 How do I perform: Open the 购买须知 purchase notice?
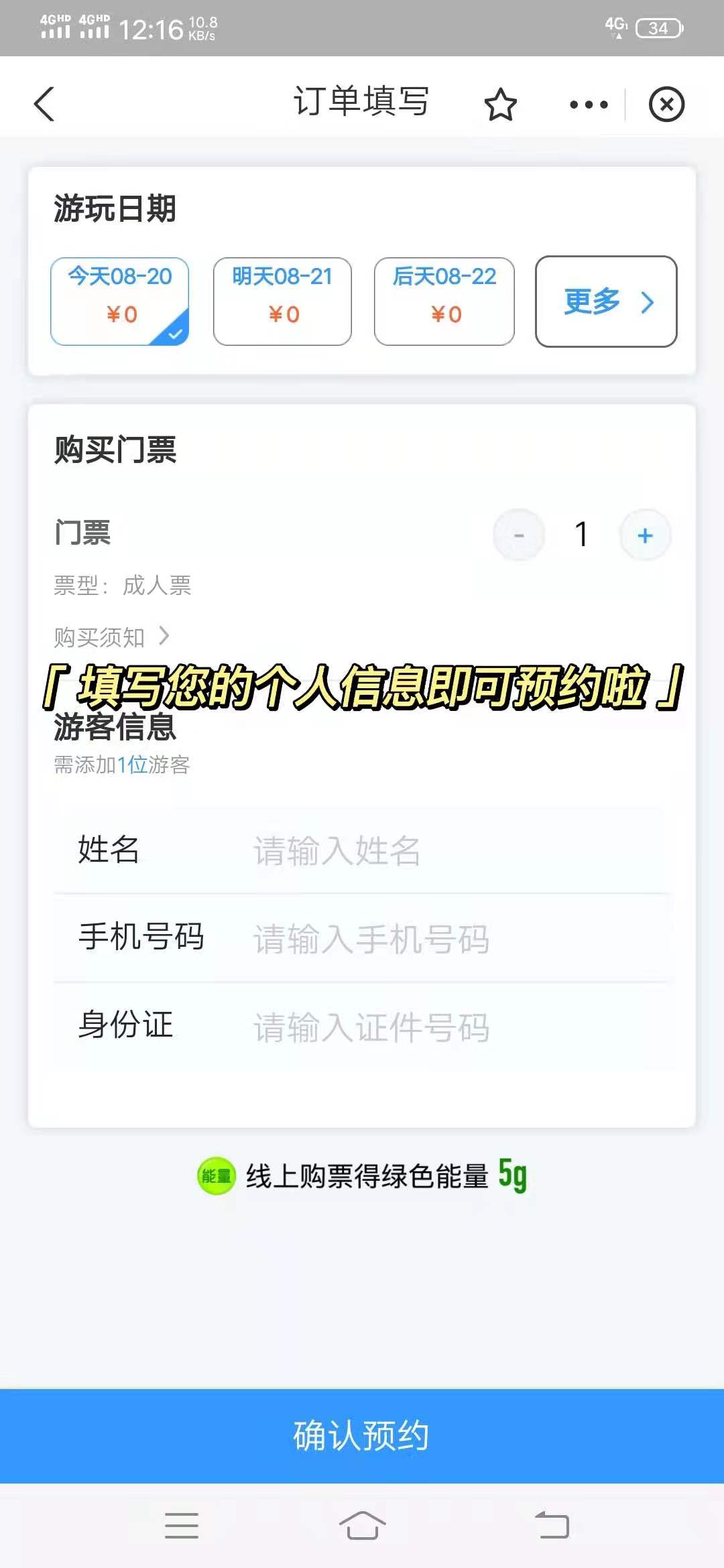(x=111, y=637)
